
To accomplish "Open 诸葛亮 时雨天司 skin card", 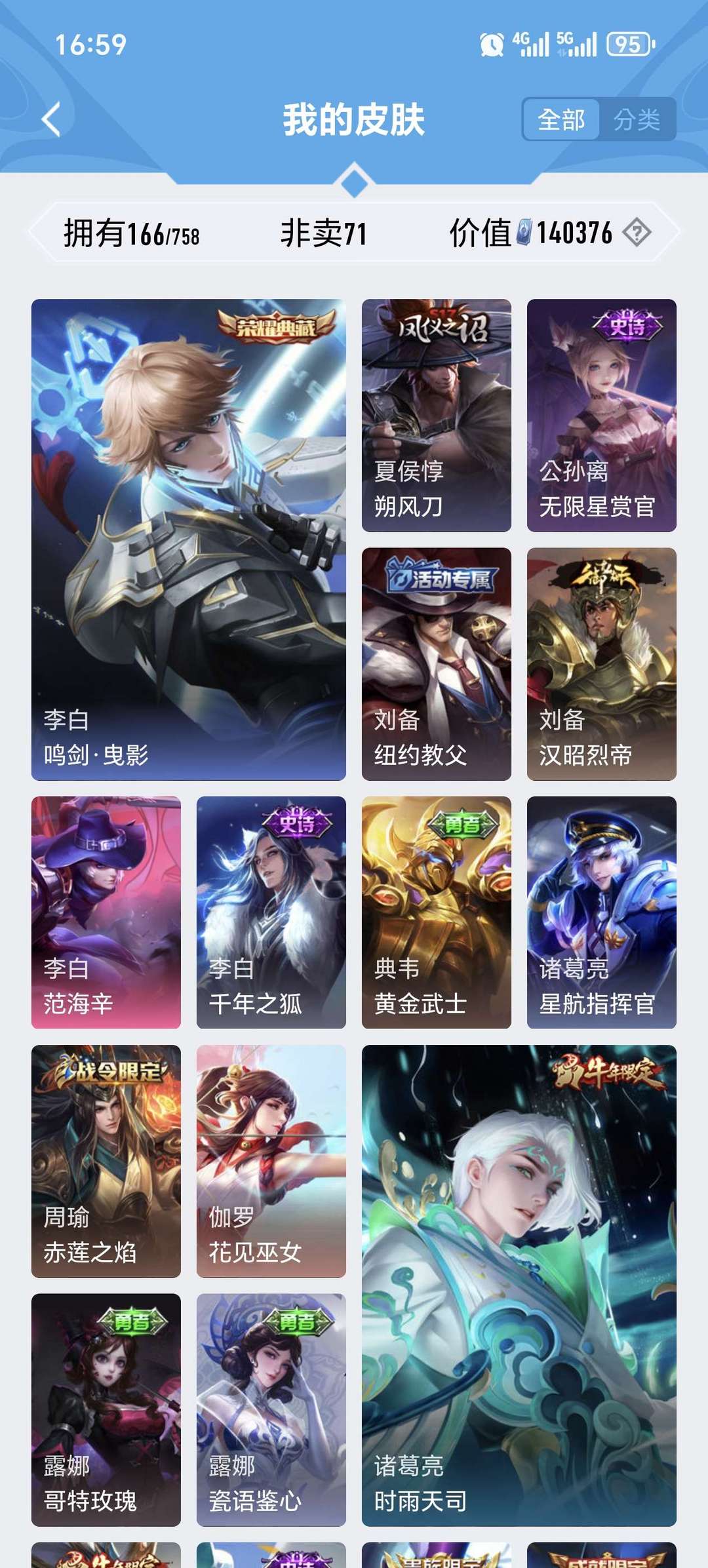I will pos(519,1285).
